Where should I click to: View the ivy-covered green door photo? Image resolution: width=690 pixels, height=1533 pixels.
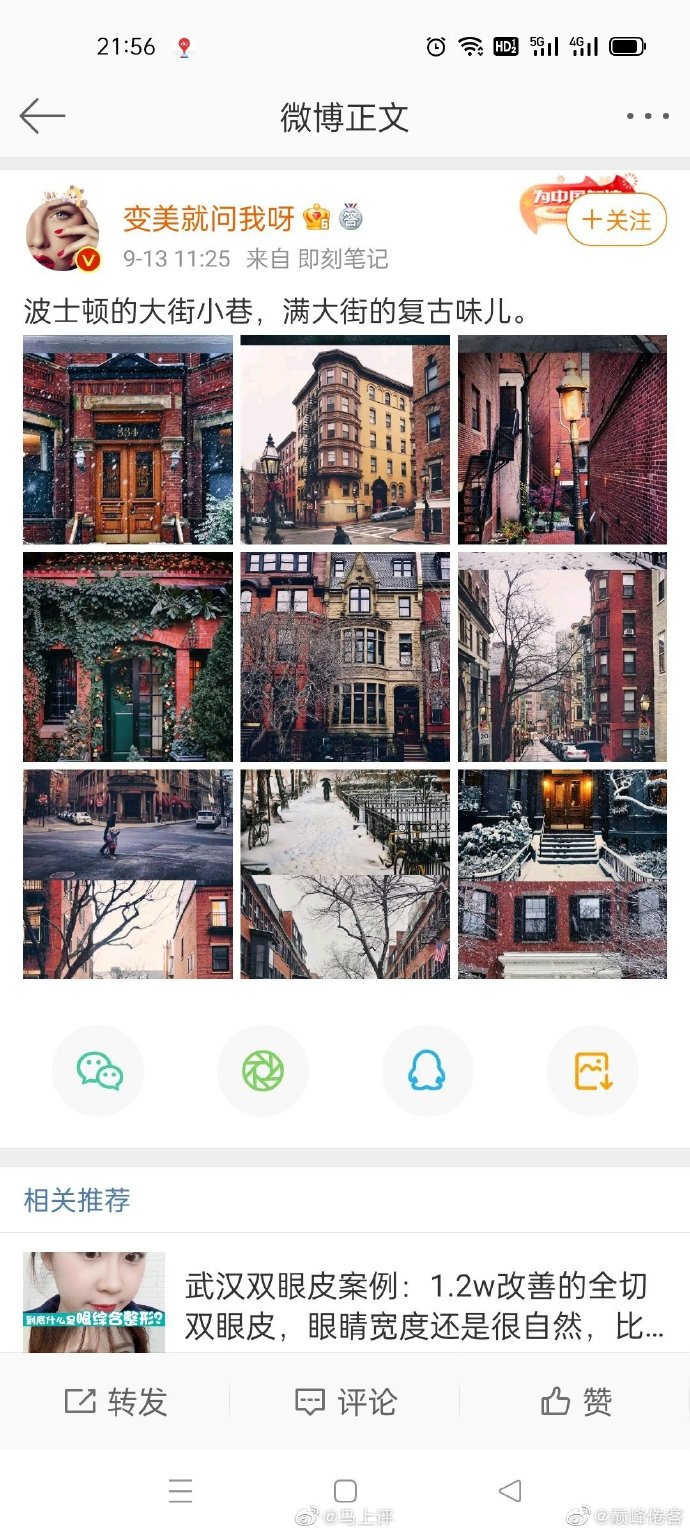tap(128, 657)
